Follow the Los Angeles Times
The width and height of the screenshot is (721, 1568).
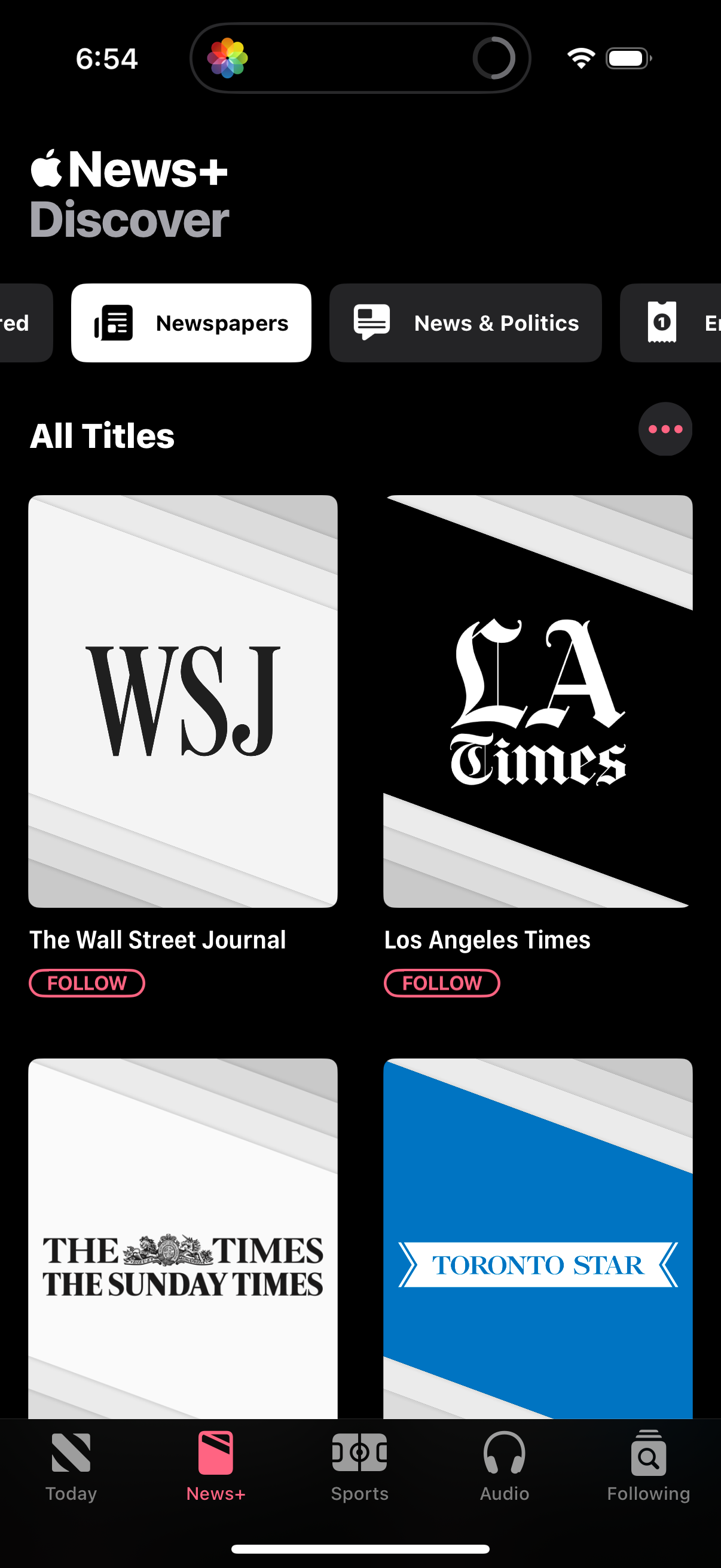pos(442,983)
